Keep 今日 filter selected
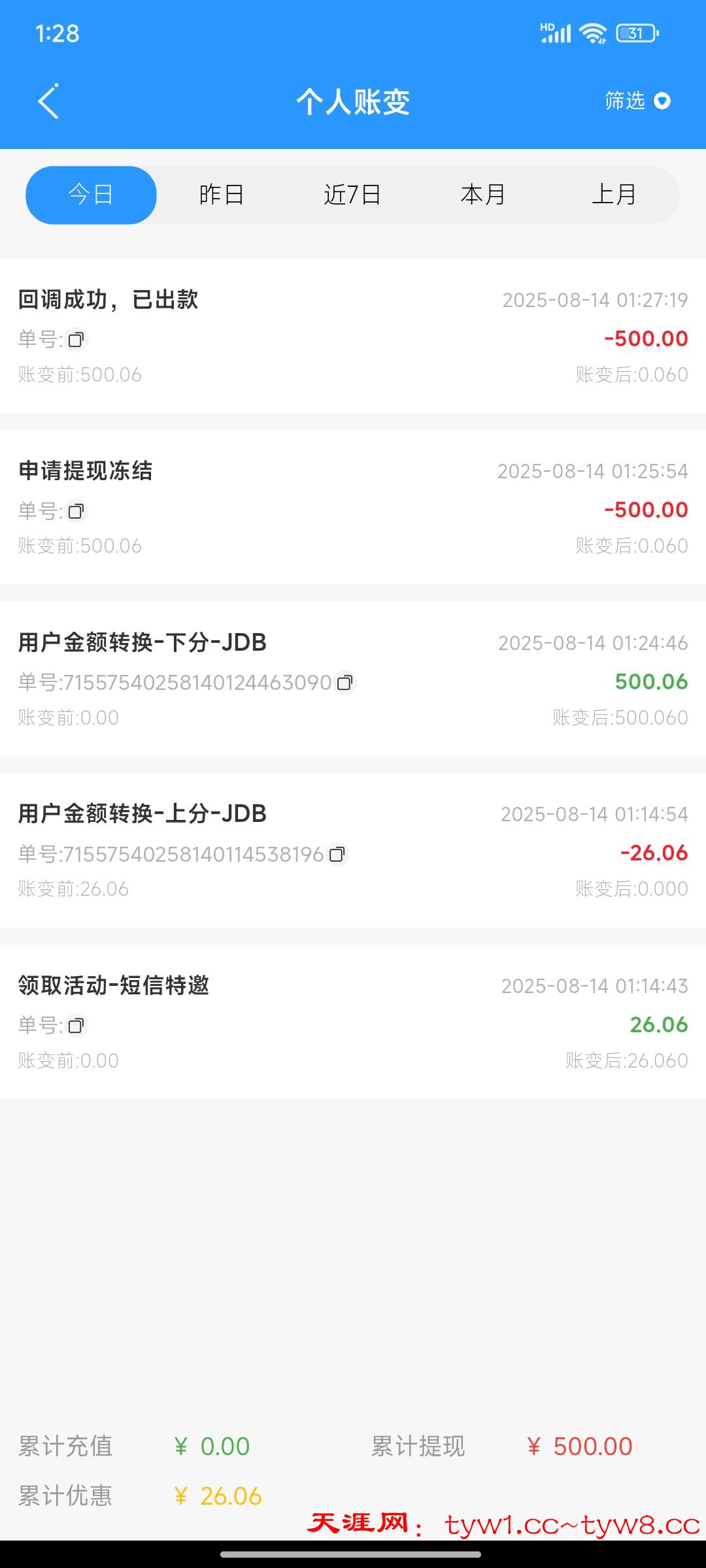This screenshot has width=706, height=1568. (90, 194)
